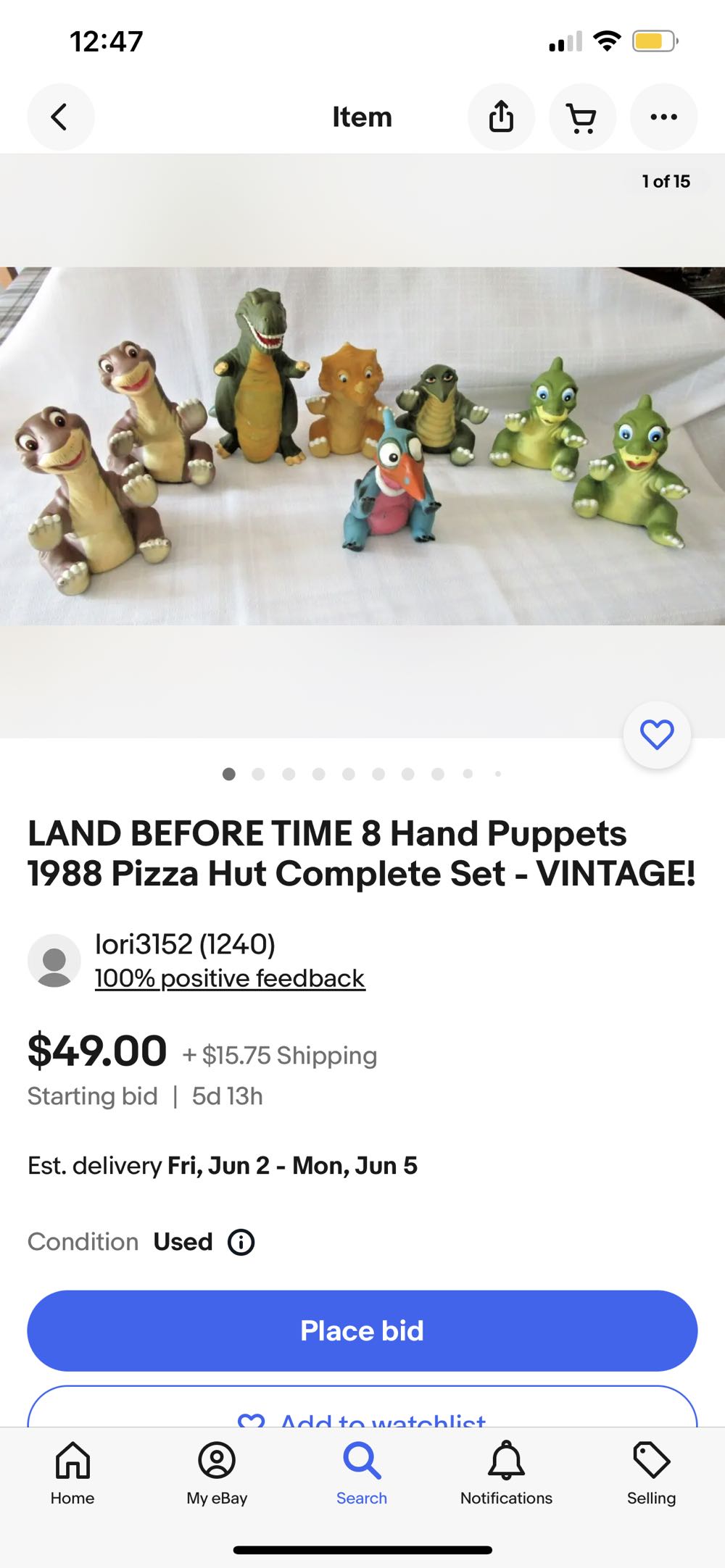Tap the 1 of 15 image counter

(668, 181)
